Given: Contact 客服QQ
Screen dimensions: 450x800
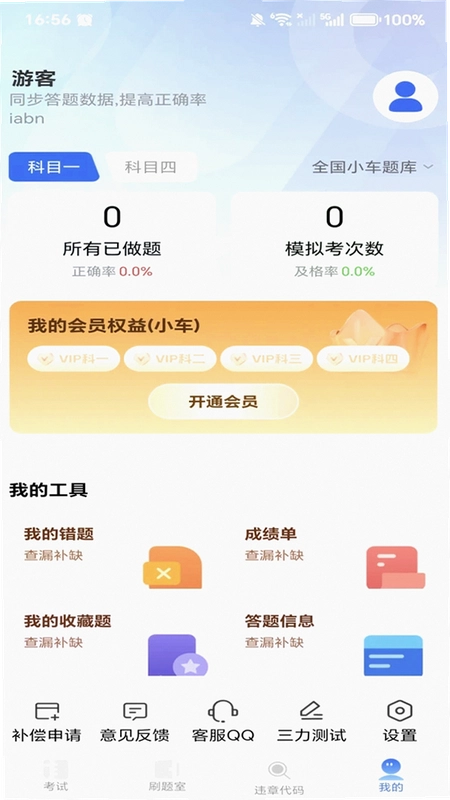Looking at the screenshot, I should click(223, 722).
